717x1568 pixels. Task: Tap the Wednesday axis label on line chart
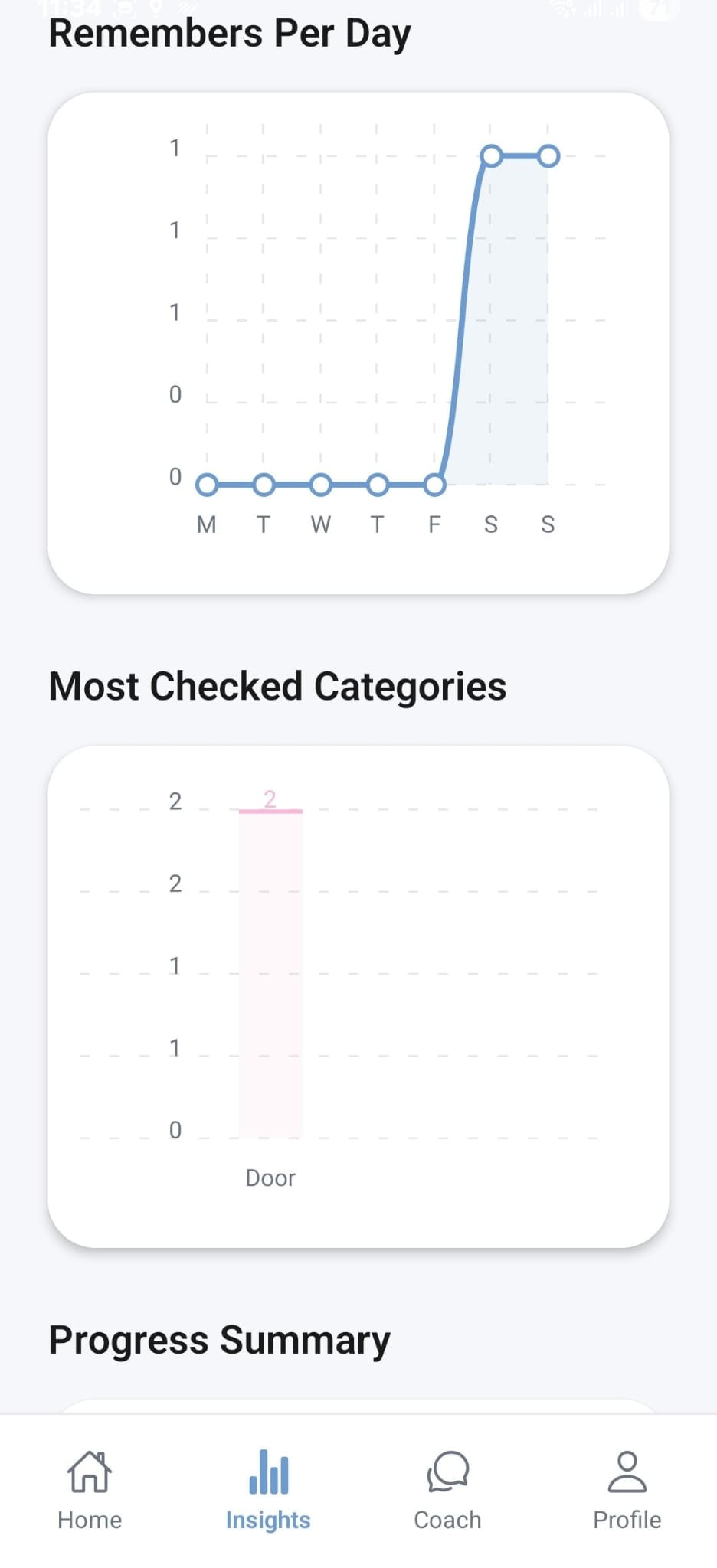point(321,524)
